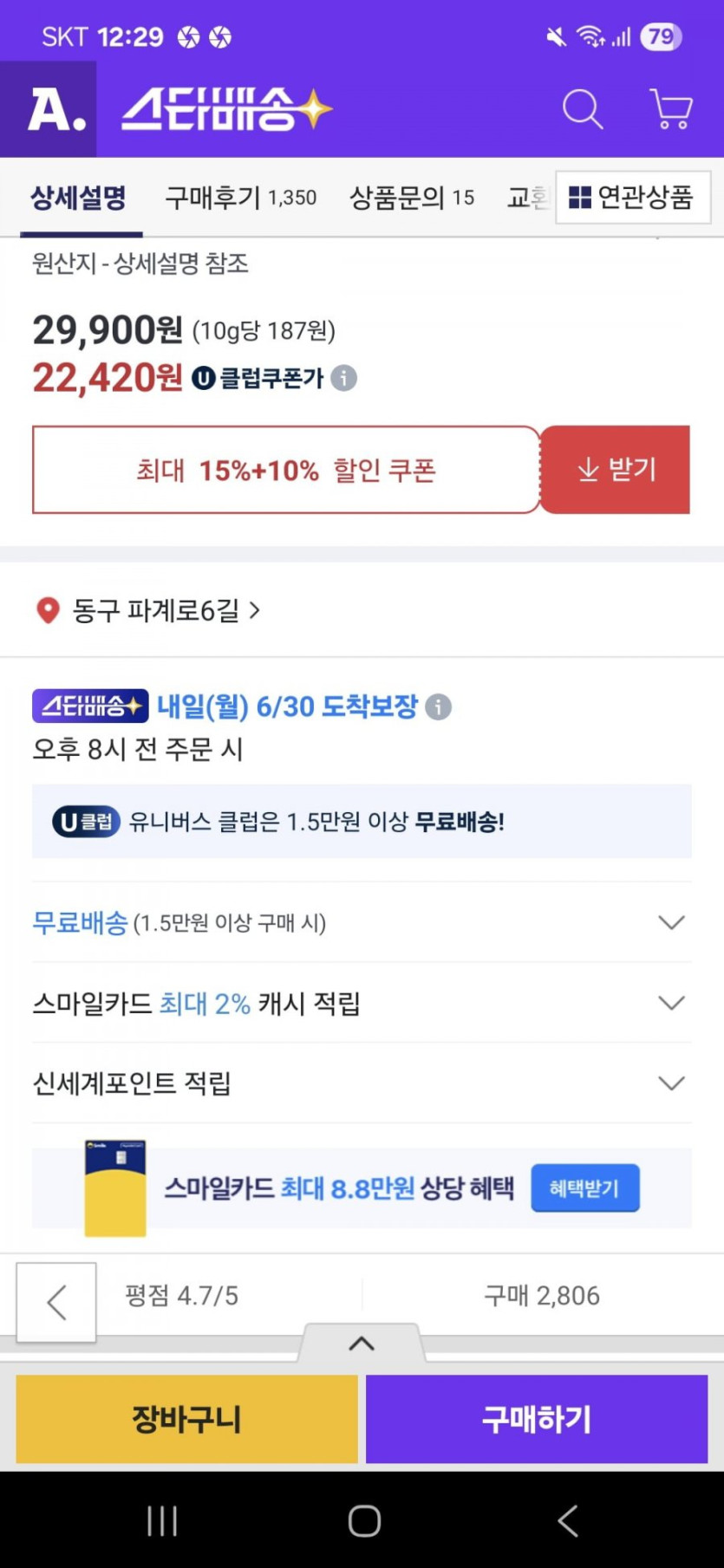
Task: Select the 상세설명 tab
Action: point(79,198)
